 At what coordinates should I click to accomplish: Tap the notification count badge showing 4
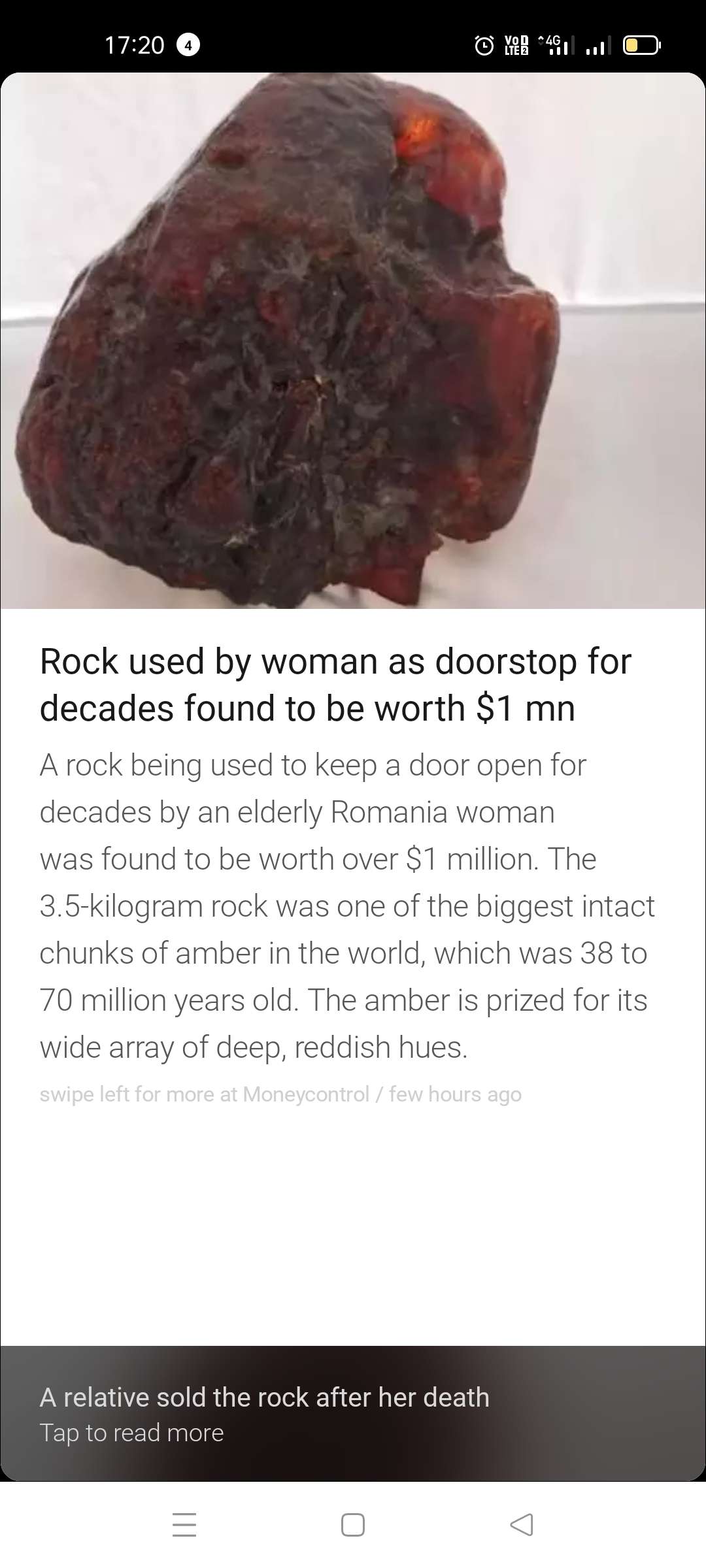188,46
